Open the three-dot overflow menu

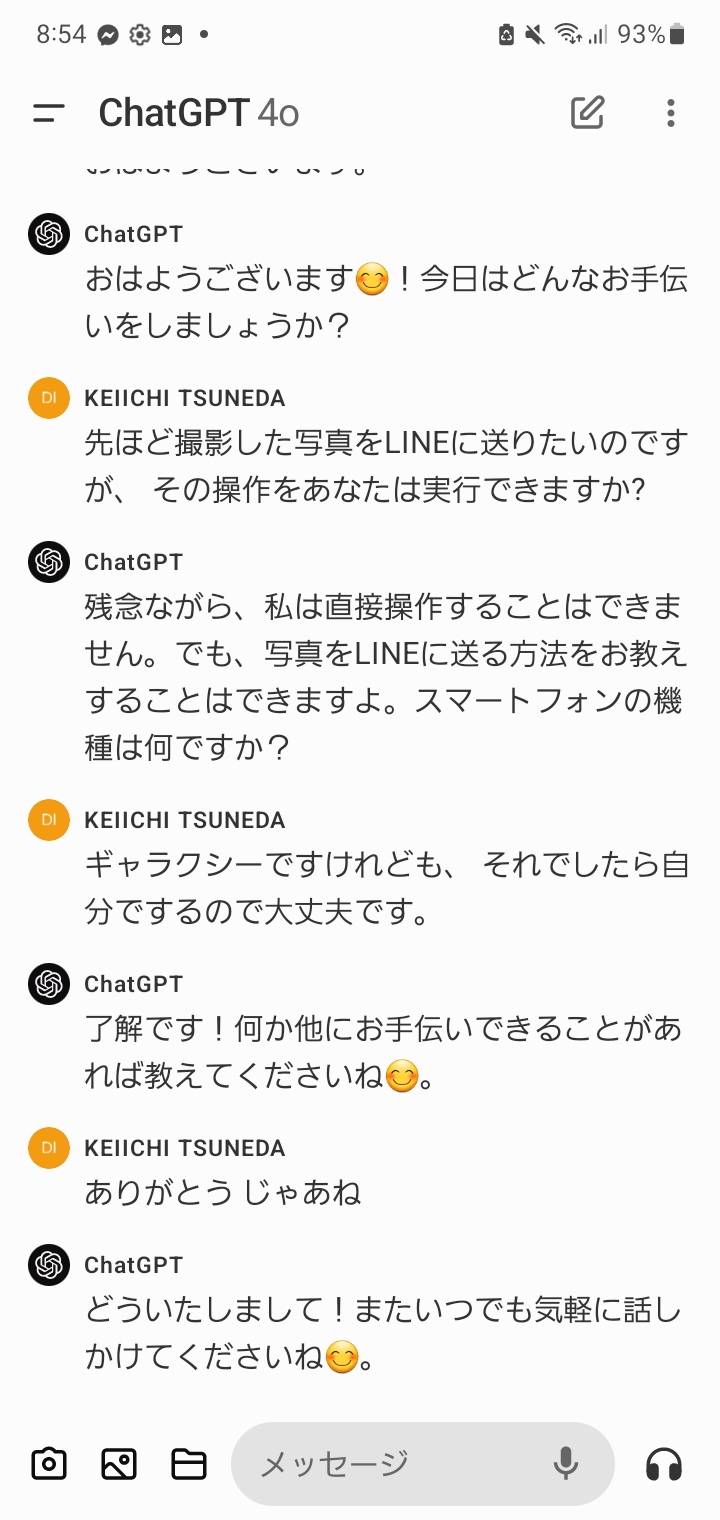pyautogui.click(x=671, y=113)
